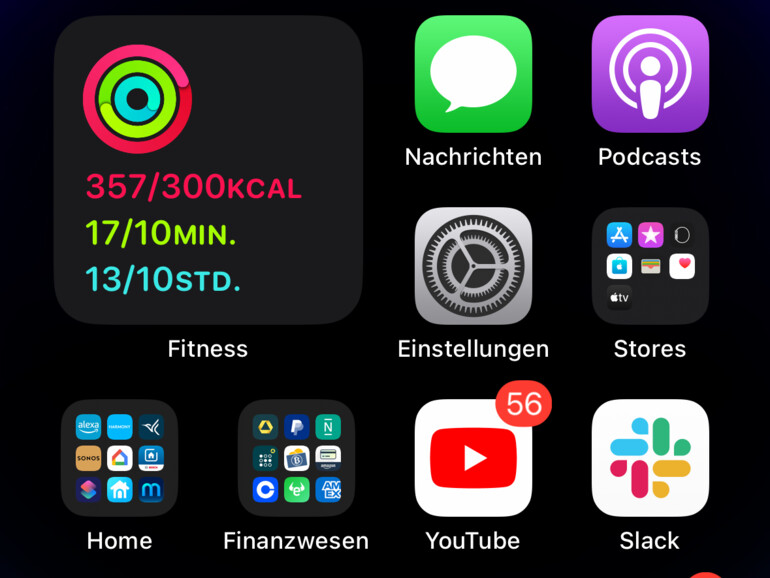Open the Stores folder

[x=650, y=266]
